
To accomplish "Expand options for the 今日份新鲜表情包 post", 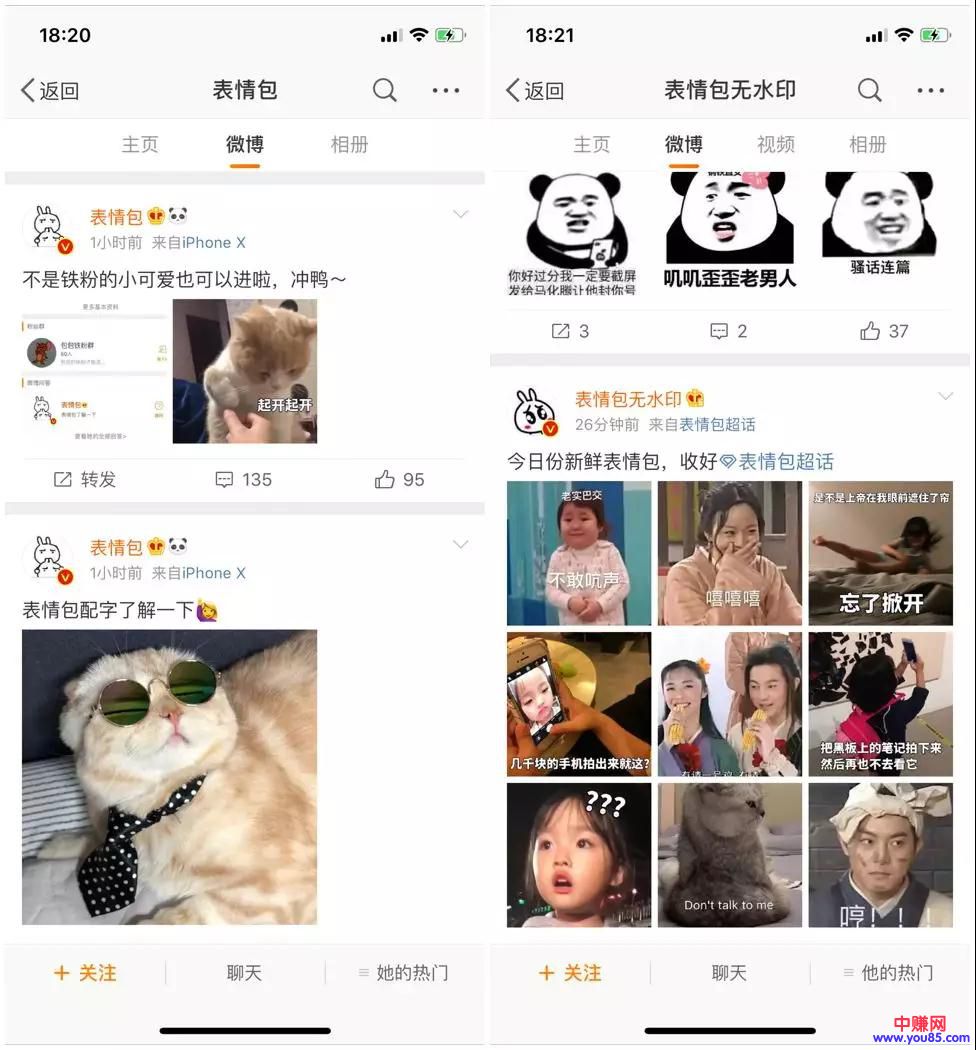I will tap(945, 397).
